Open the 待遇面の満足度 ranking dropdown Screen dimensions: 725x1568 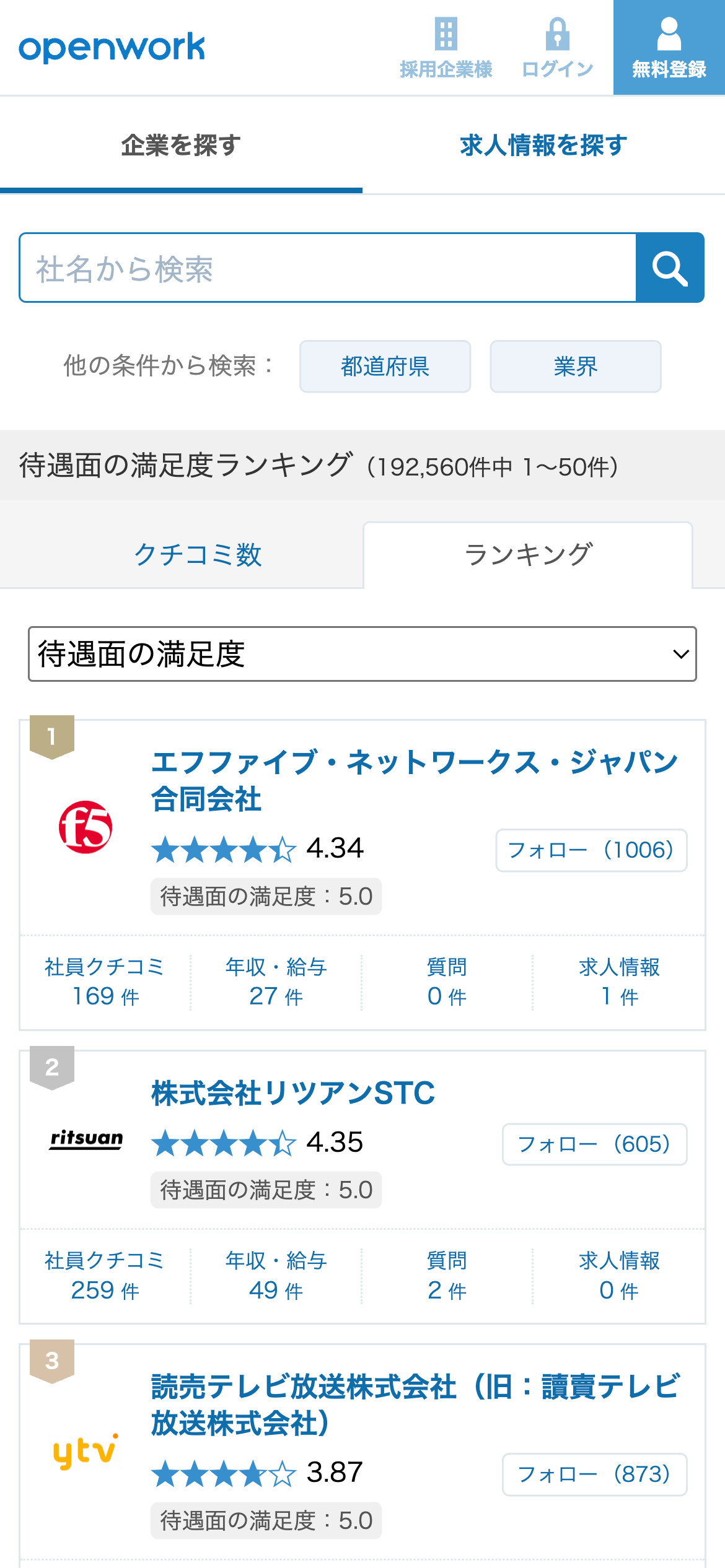tap(362, 655)
